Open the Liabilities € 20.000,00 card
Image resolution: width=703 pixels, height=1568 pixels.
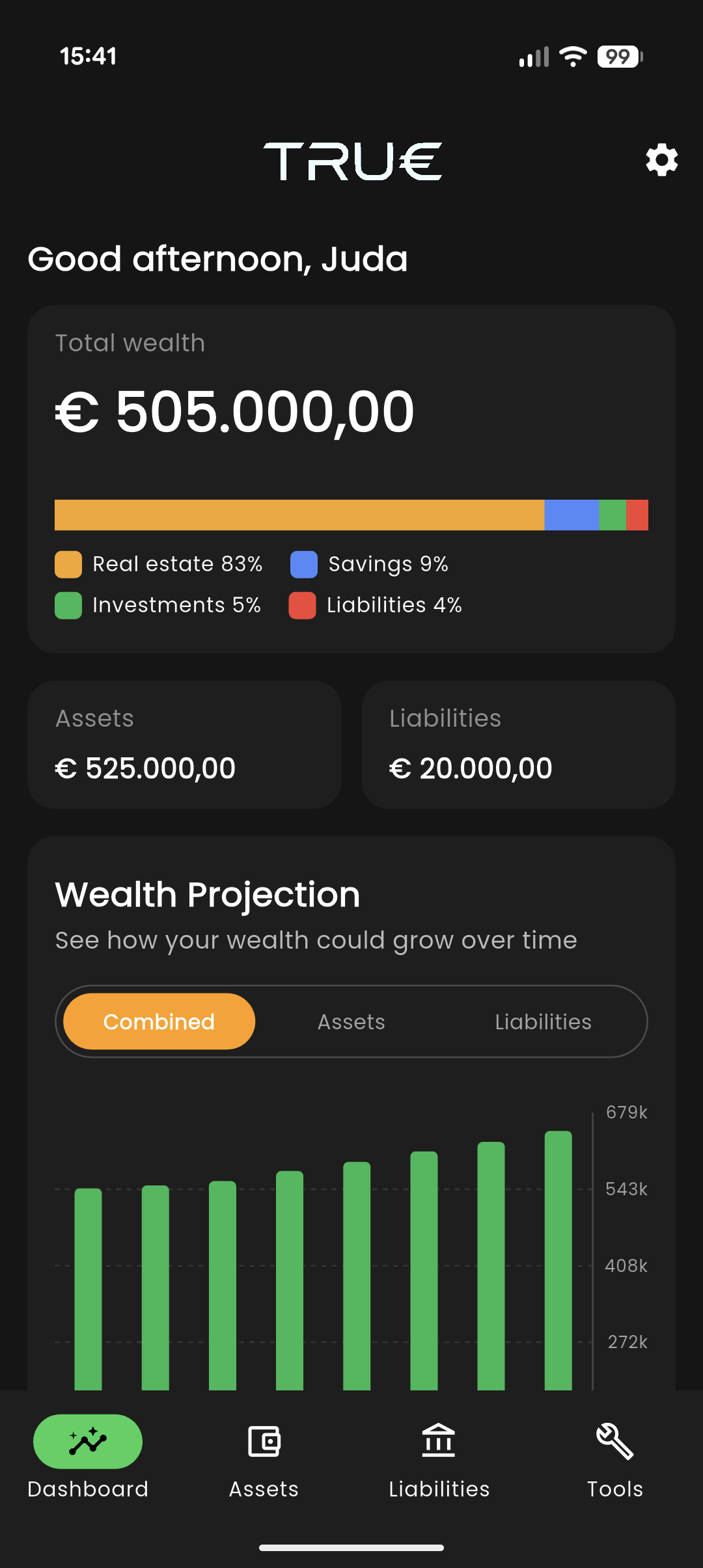pos(518,744)
